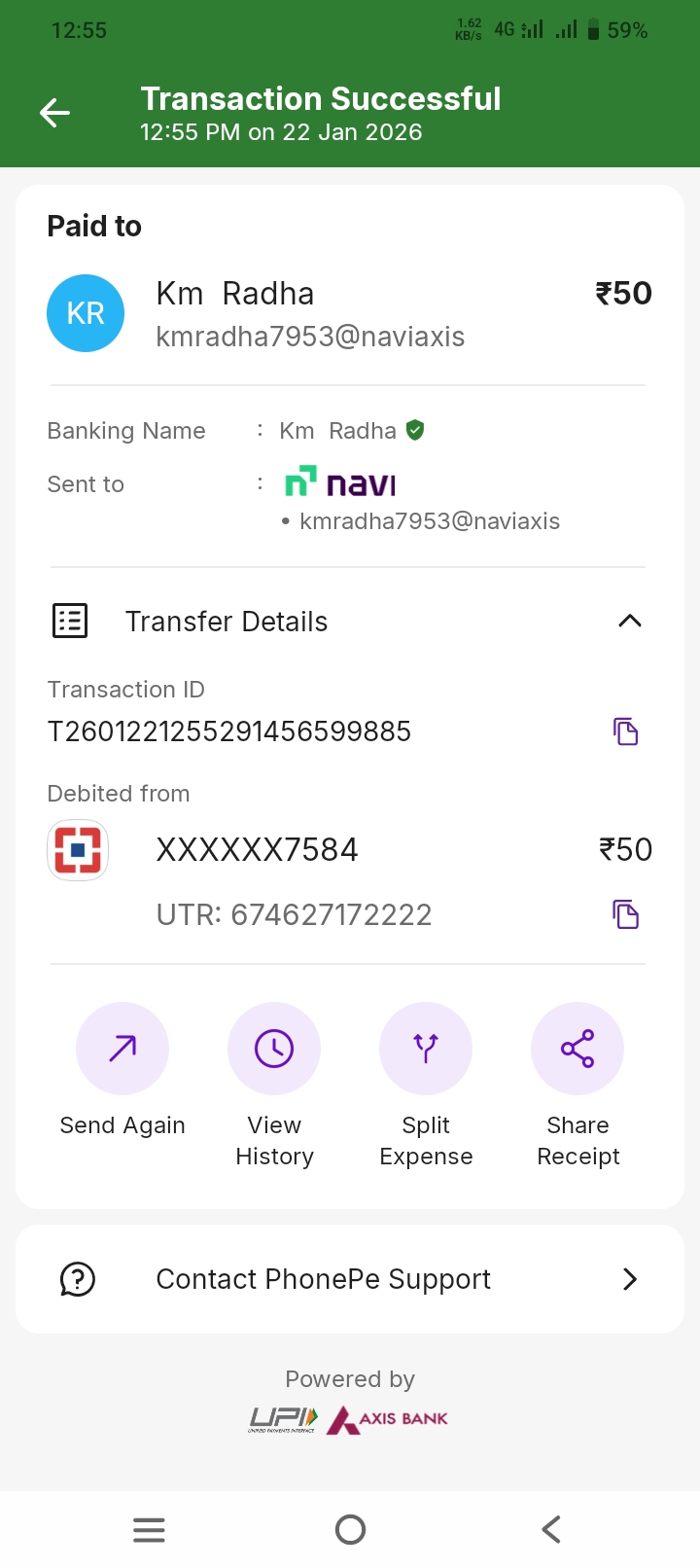Tap Send Again
700x1568 pixels.
point(122,1049)
